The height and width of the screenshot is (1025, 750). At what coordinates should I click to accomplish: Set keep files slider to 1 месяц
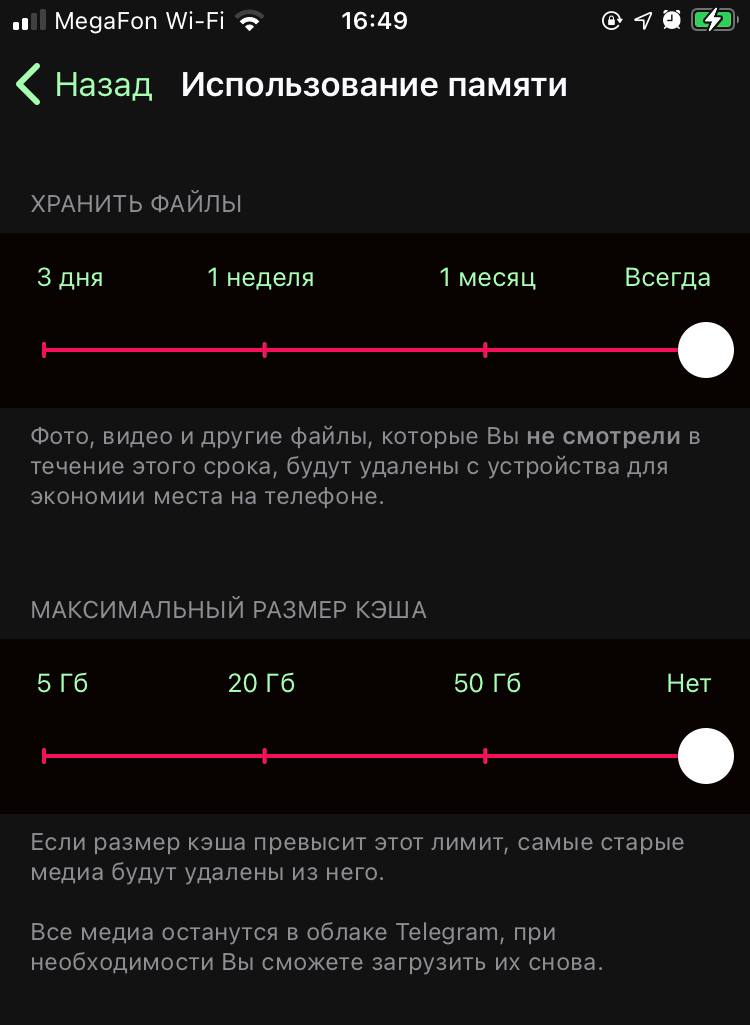(485, 350)
